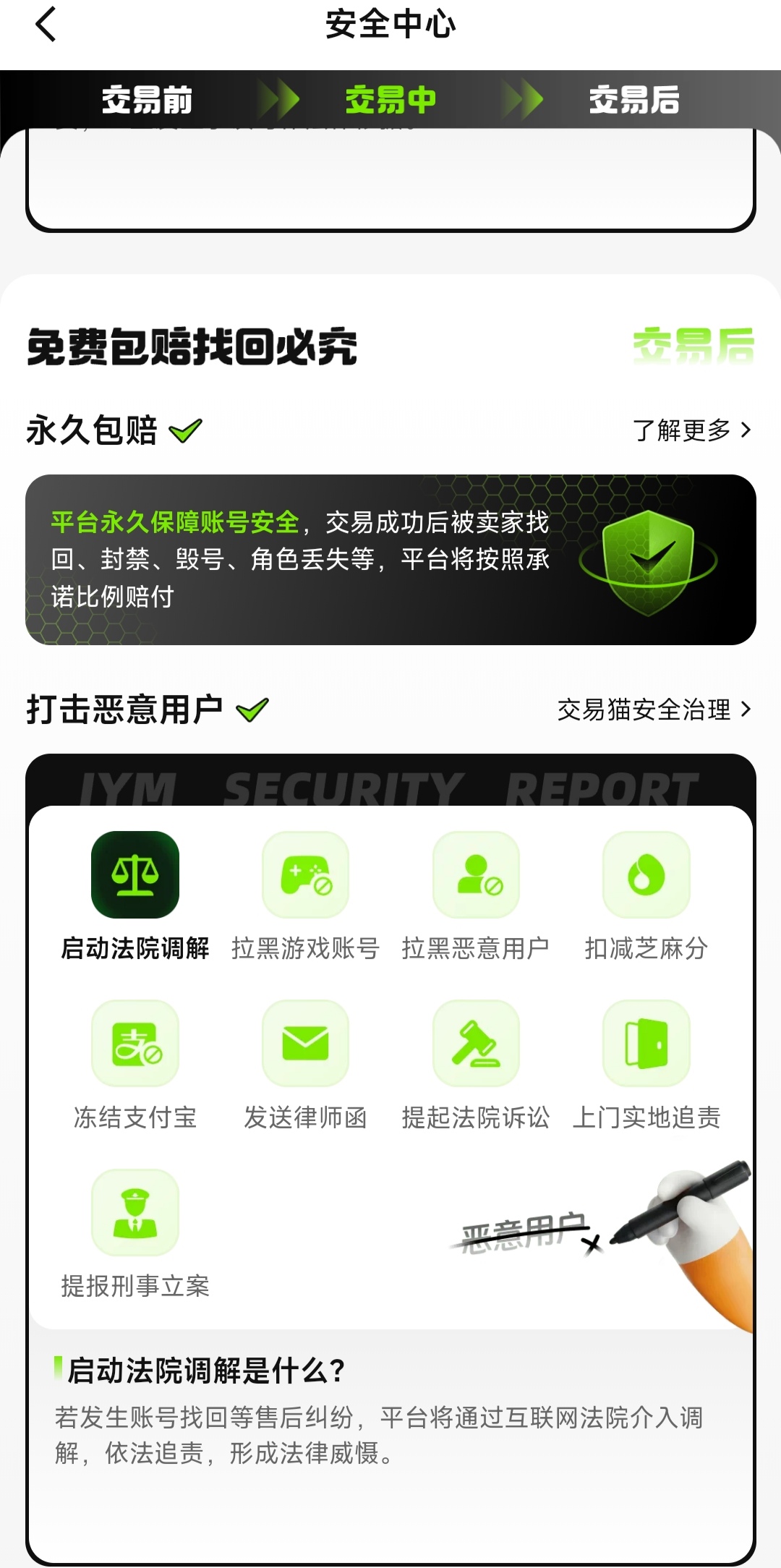
Task: Go back from the 安全中心 page
Action: 46,25
